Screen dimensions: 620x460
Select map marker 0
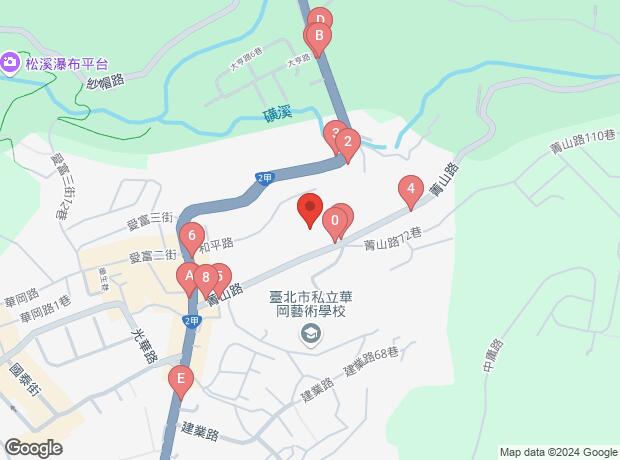pyautogui.click(x=335, y=220)
